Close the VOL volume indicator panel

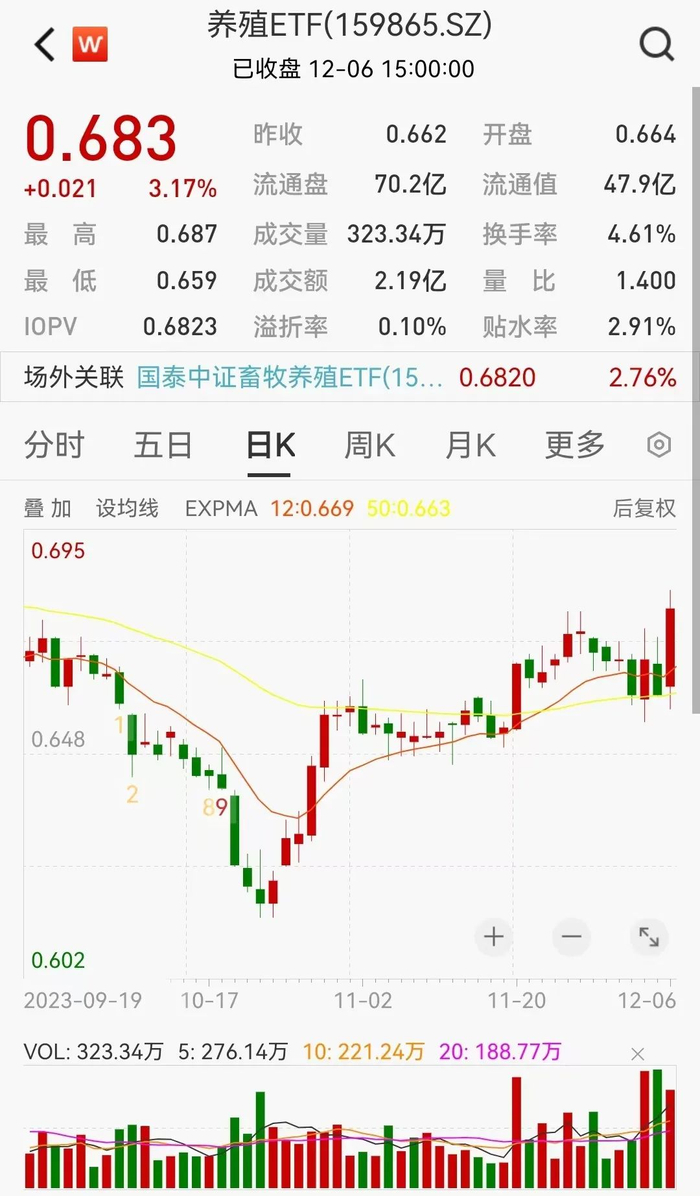coord(638,1053)
